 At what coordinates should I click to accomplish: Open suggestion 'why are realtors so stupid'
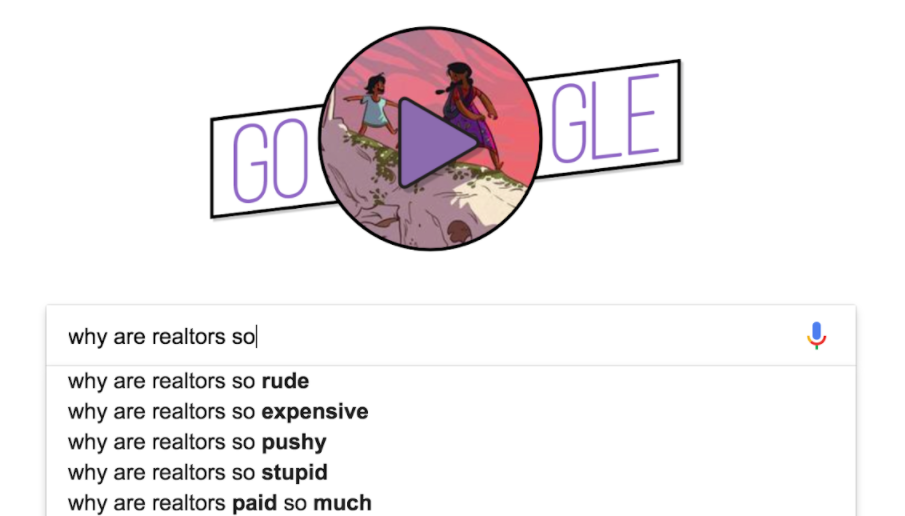(198, 471)
